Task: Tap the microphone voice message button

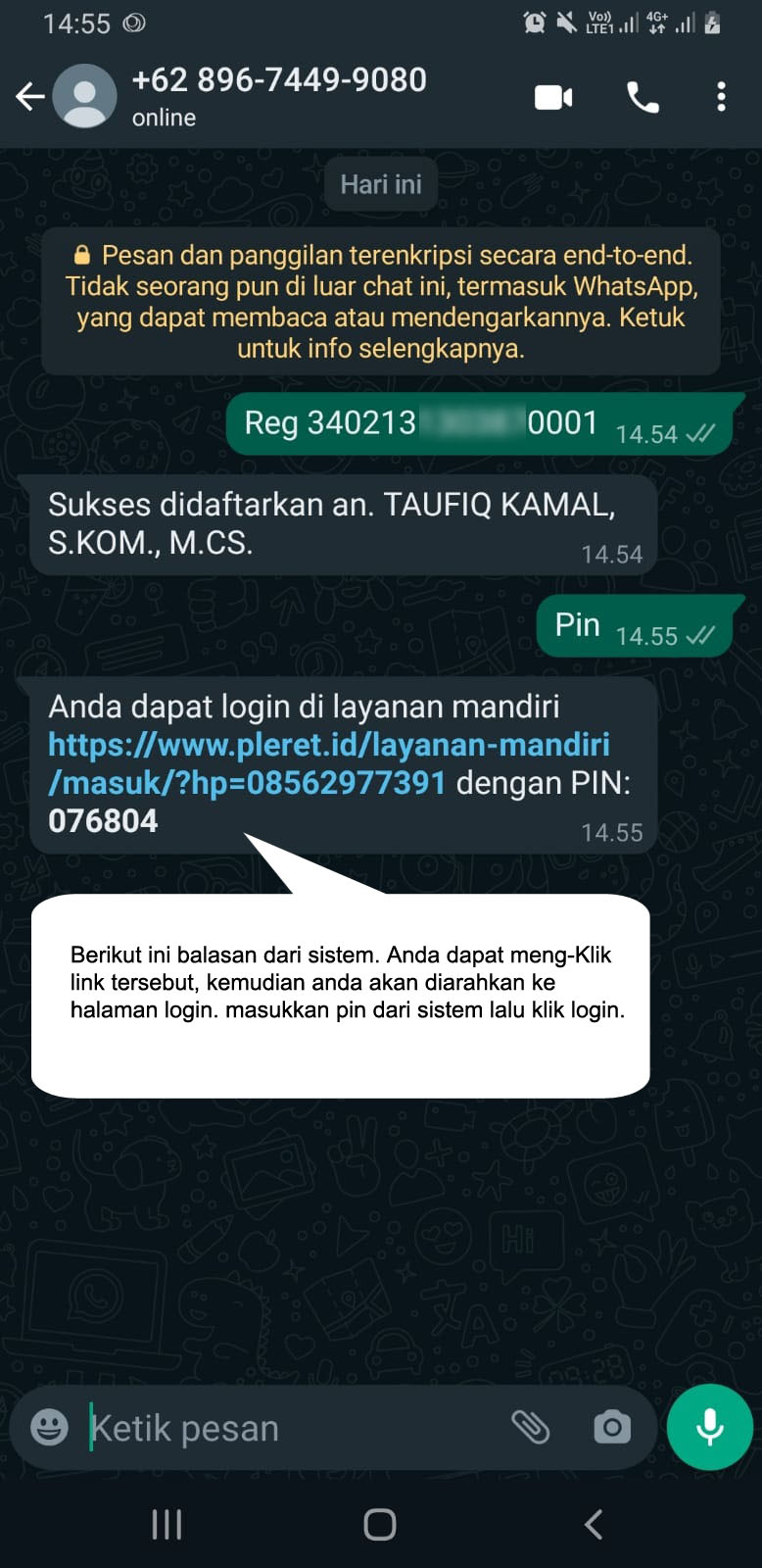Action: tap(710, 1427)
